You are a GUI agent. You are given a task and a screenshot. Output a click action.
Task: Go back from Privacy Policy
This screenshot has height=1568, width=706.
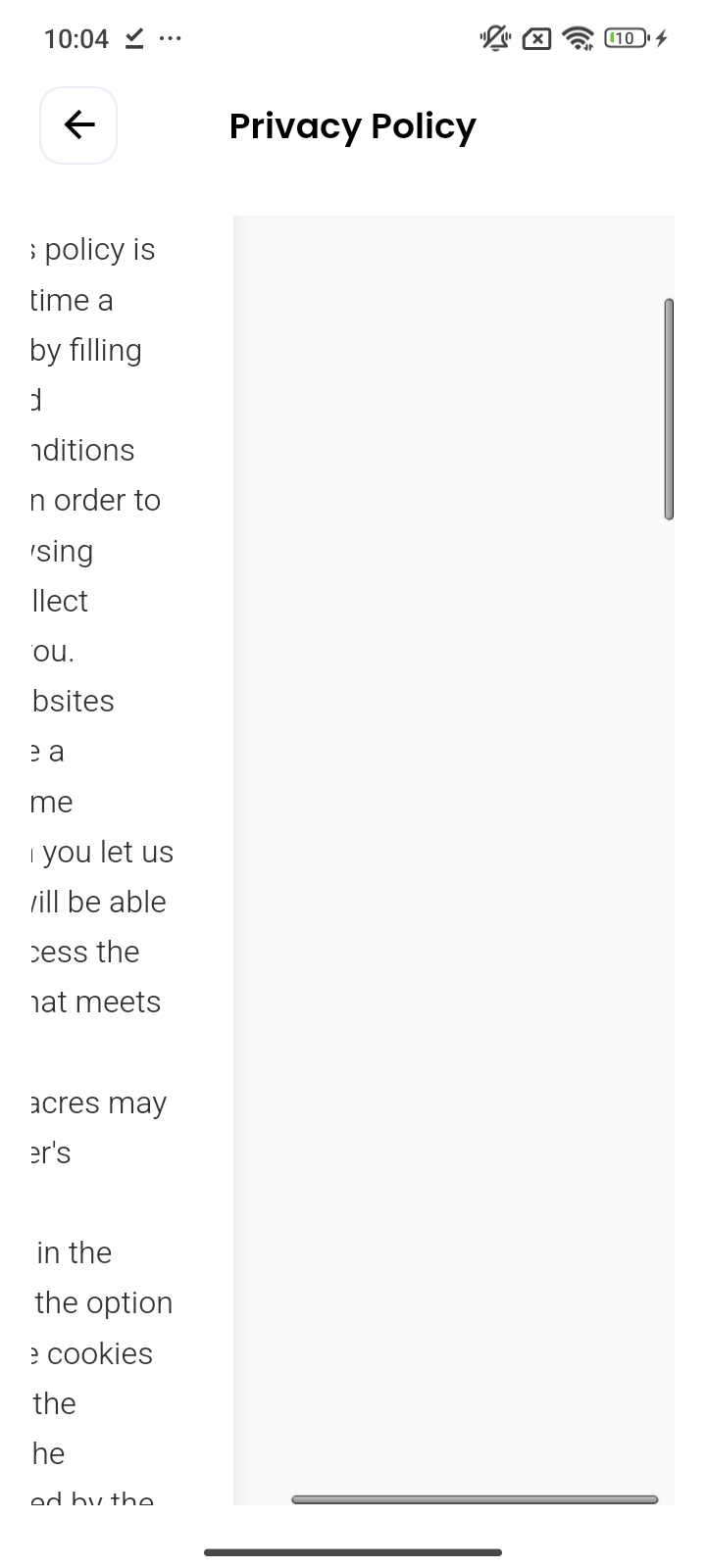(x=78, y=125)
